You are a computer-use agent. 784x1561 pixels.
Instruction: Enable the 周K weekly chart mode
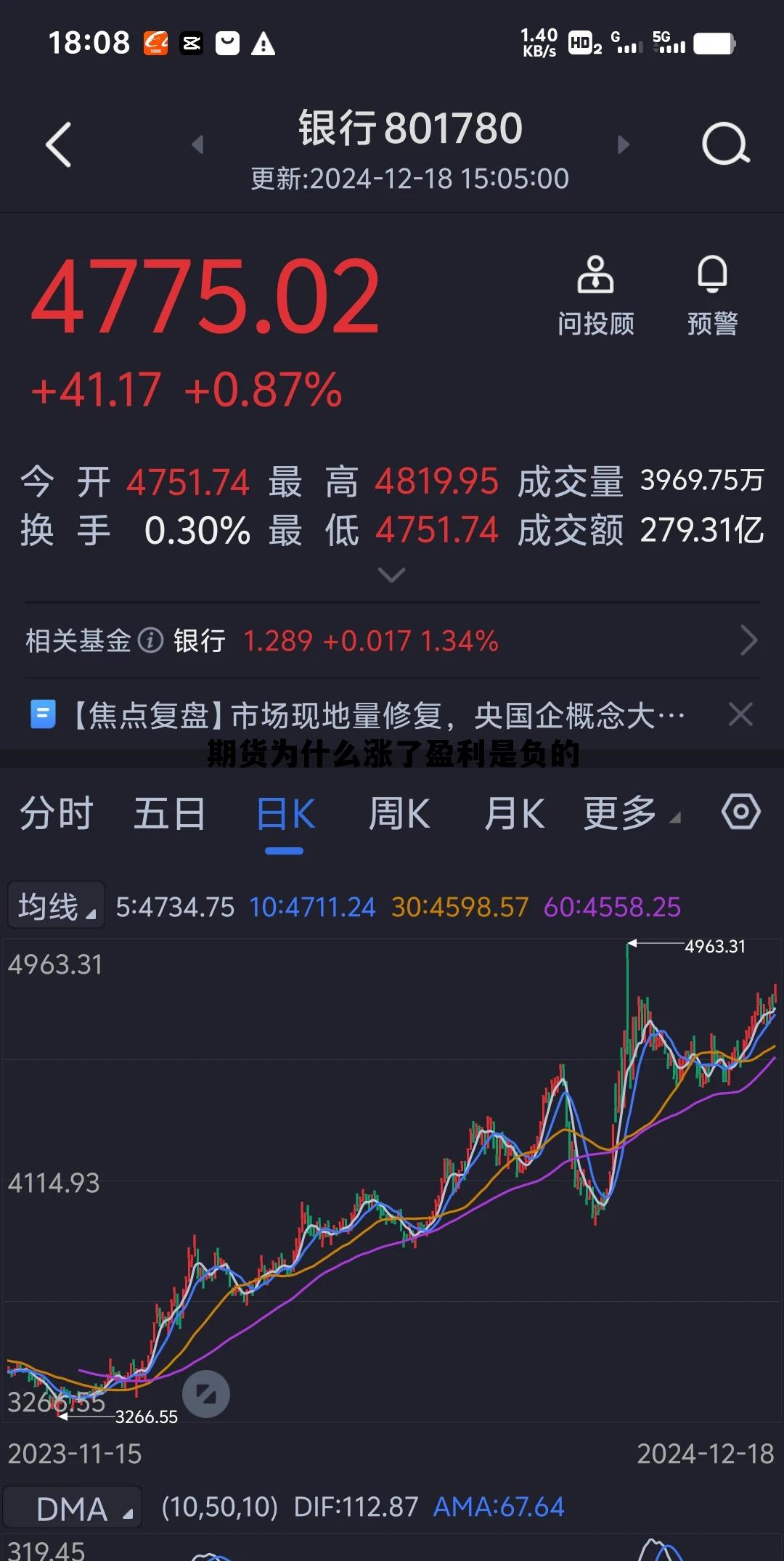(x=399, y=813)
